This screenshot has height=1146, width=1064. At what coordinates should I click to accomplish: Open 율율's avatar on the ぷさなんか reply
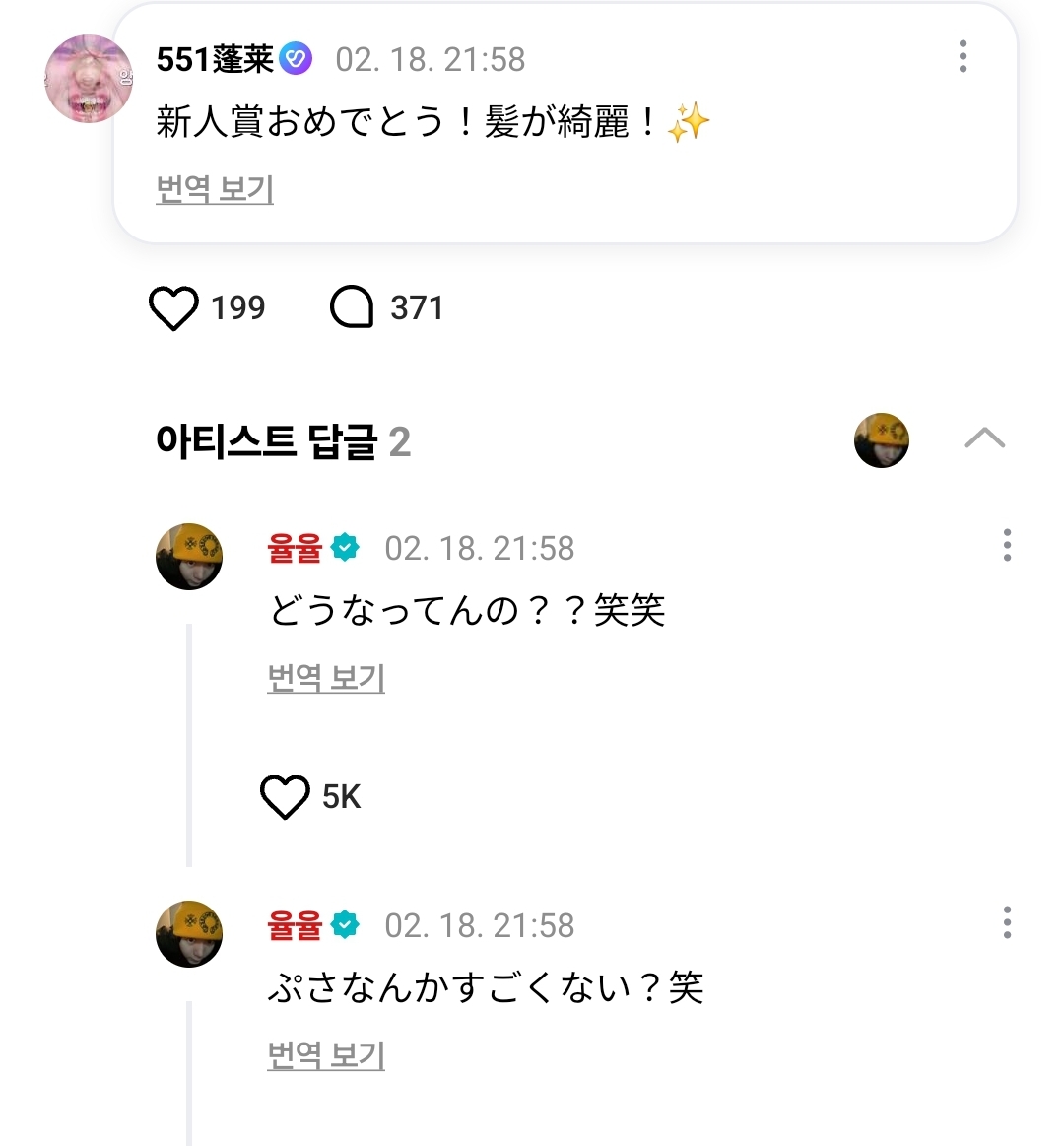[189, 933]
